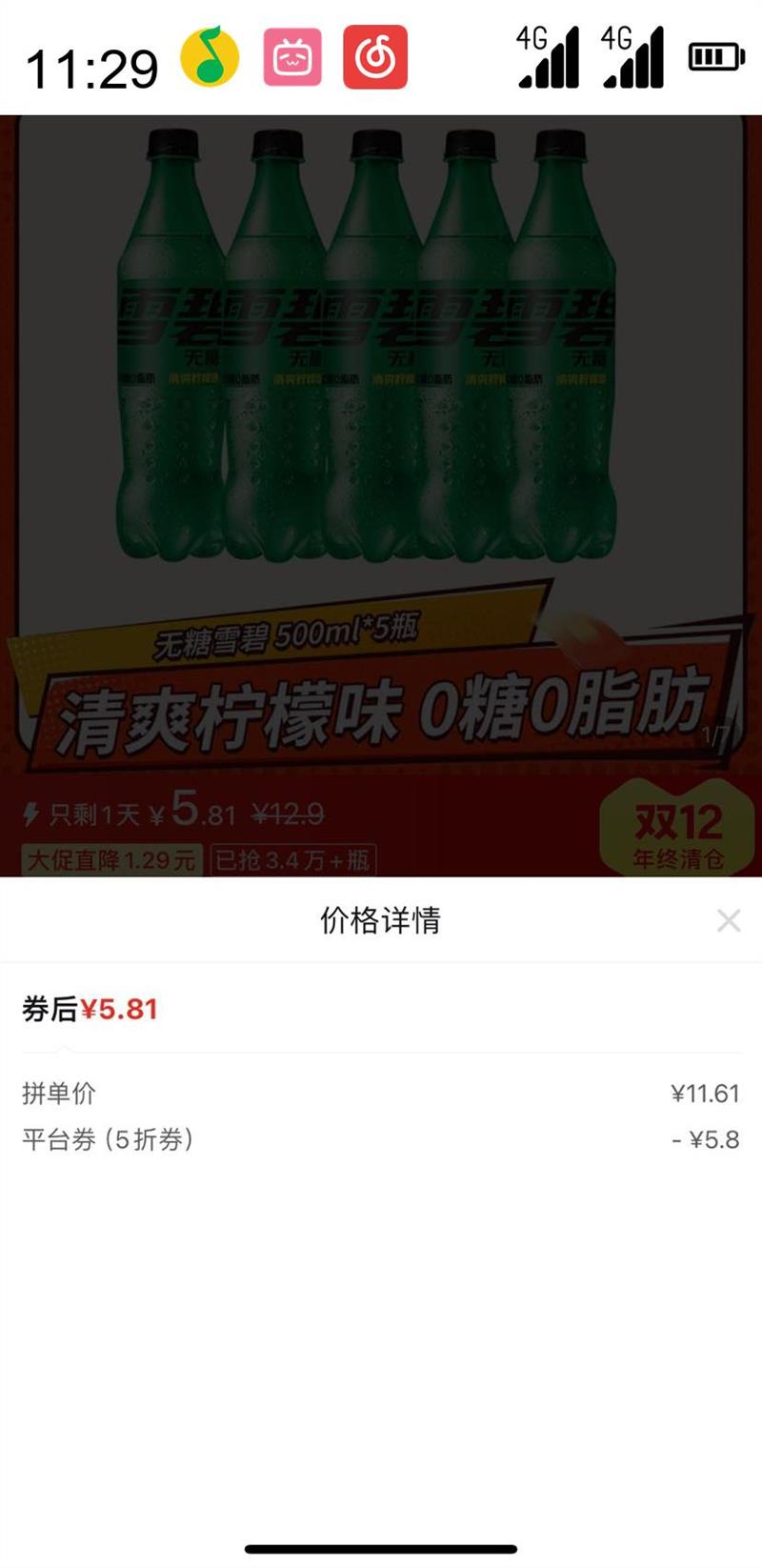Select the 价格详情 sheet title

pyautogui.click(x=381, y=920)
